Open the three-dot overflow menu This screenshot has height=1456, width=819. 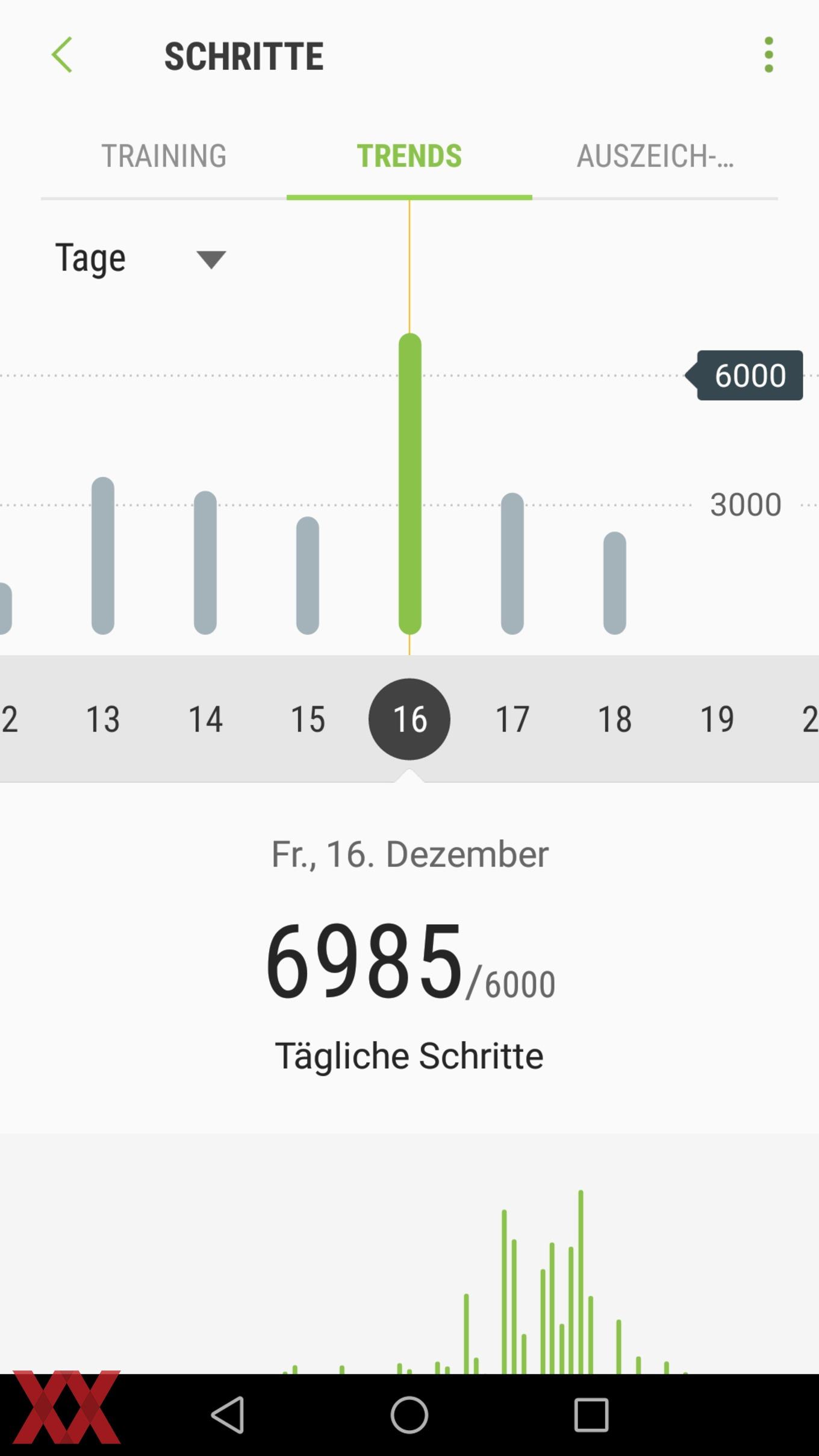pyautogui.click(x=768, y=55)
